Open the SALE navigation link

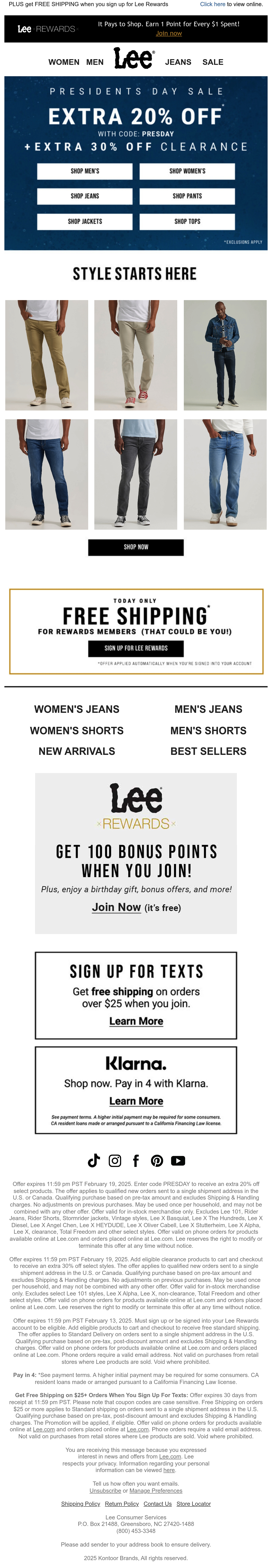213,62
